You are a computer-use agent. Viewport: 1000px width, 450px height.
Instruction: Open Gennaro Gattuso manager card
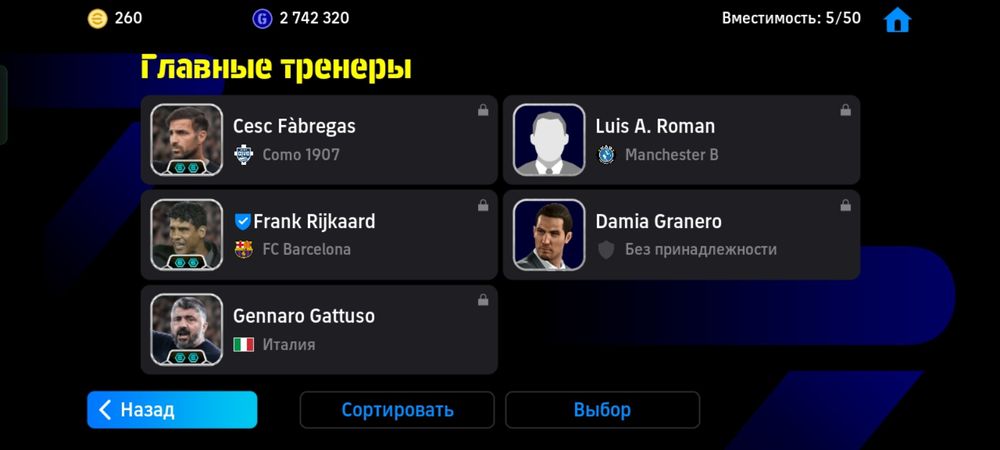point(319,329)
